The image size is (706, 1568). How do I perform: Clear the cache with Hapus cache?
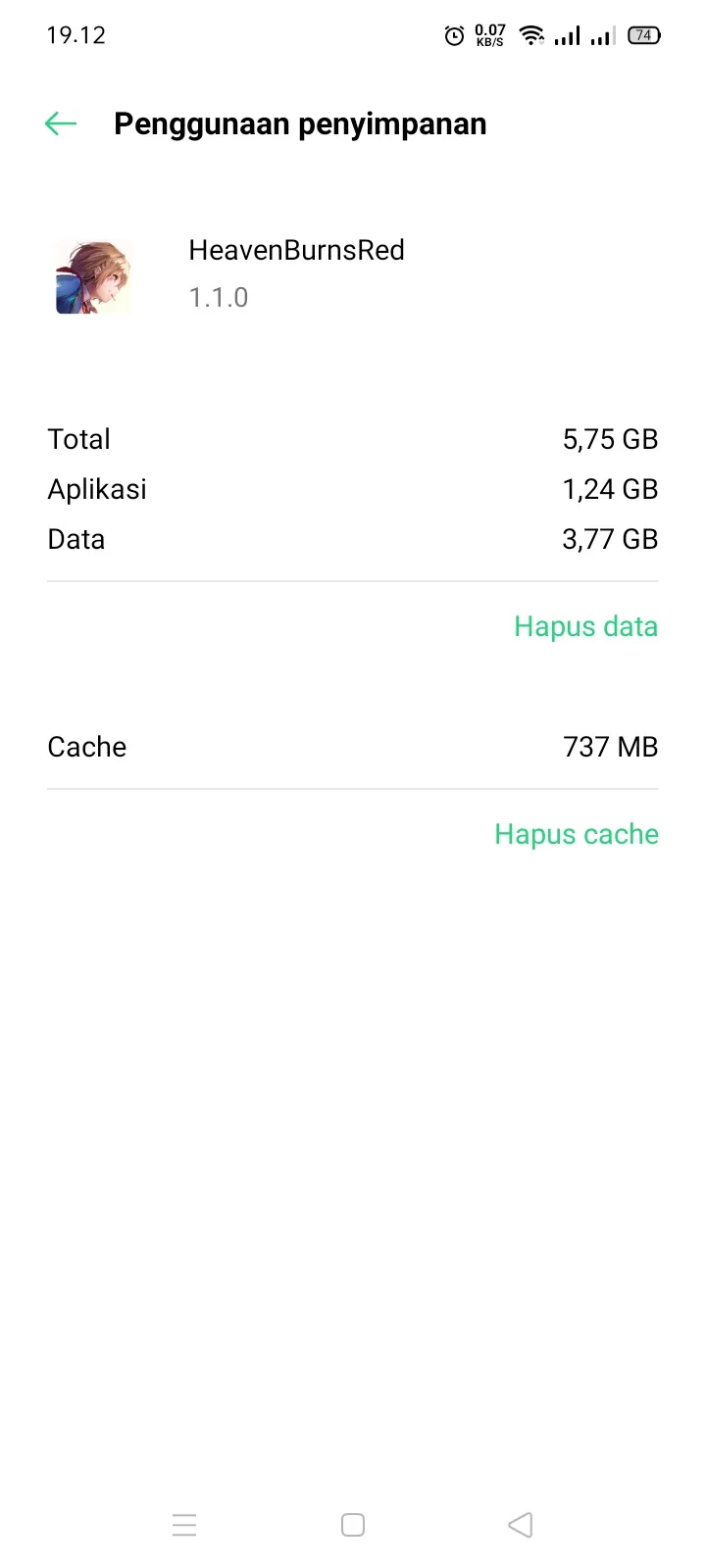click(577, 834)
